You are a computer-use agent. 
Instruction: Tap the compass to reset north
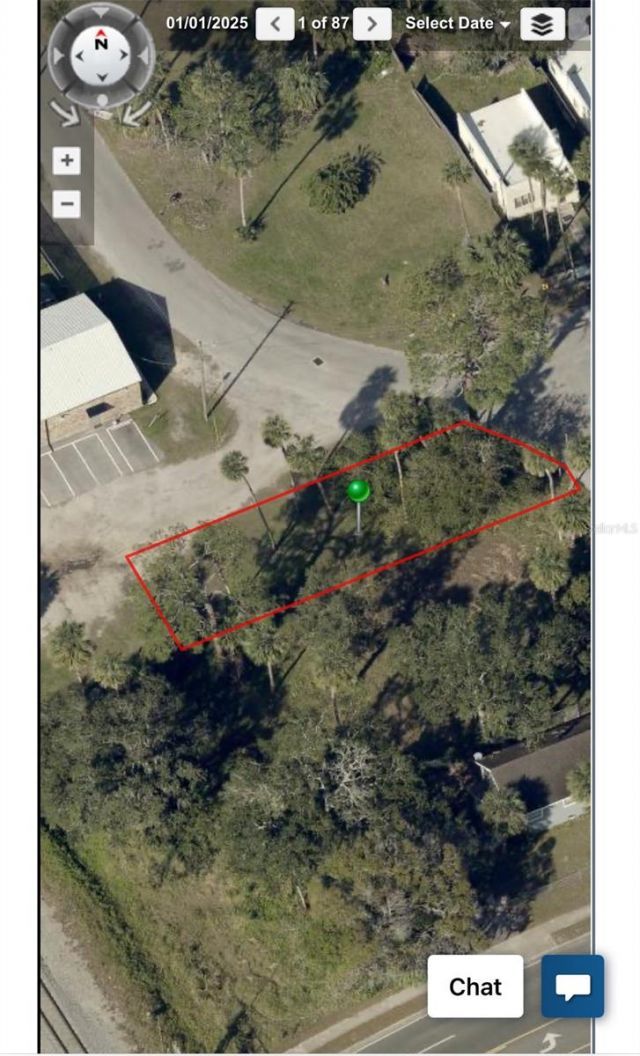coord(101,55)
